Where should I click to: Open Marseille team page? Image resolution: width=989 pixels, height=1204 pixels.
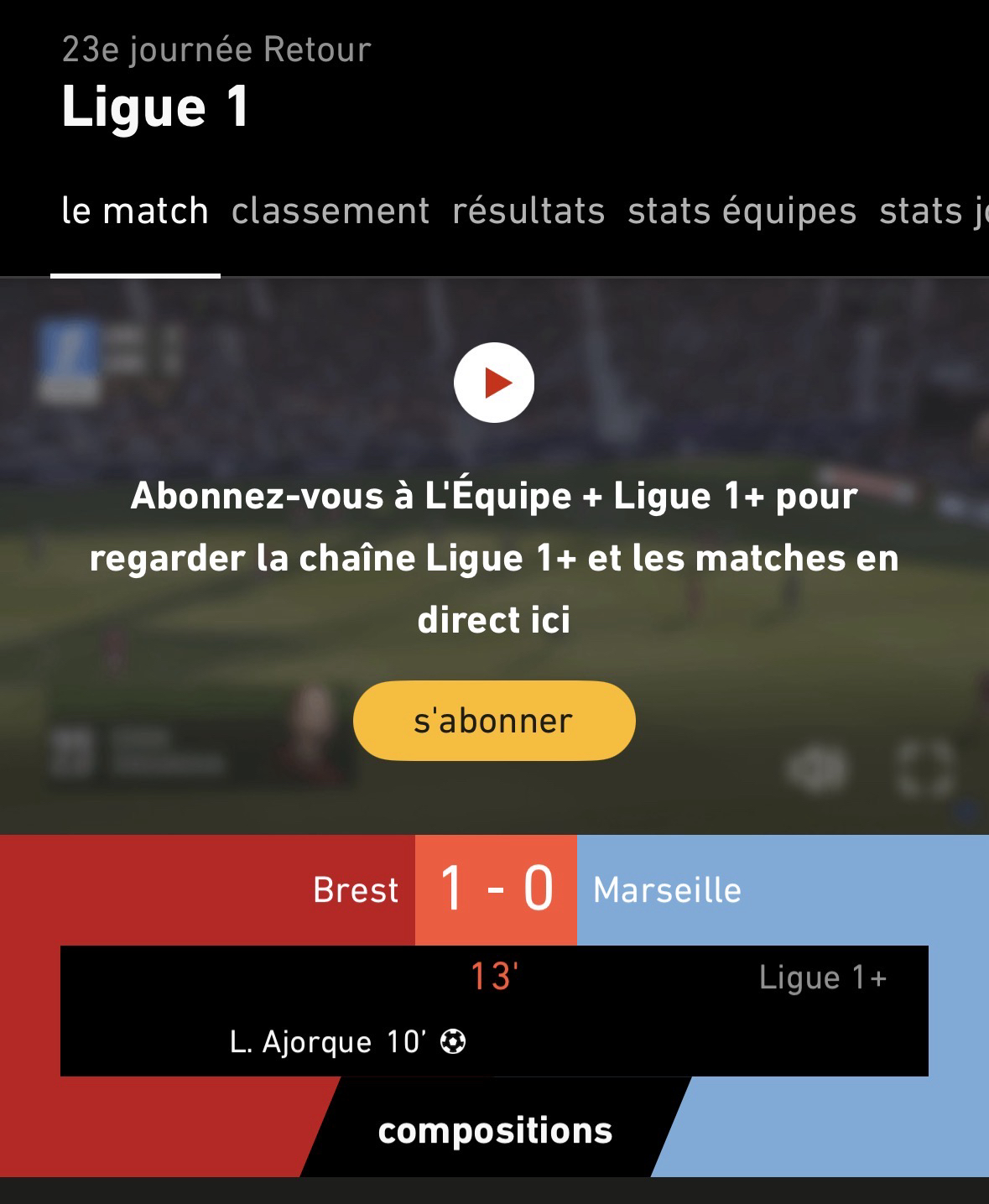667,890
